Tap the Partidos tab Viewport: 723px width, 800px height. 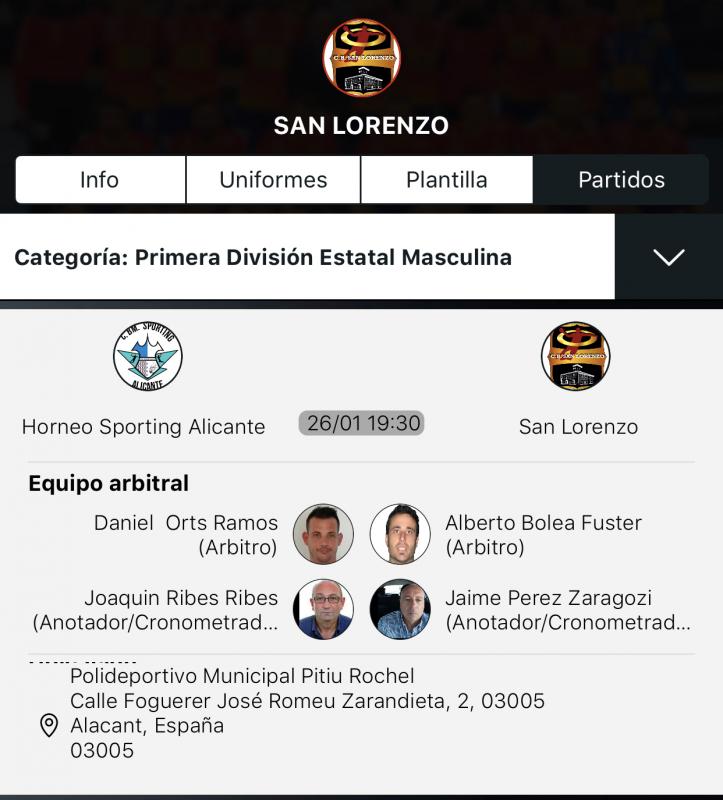click(621, 180)
